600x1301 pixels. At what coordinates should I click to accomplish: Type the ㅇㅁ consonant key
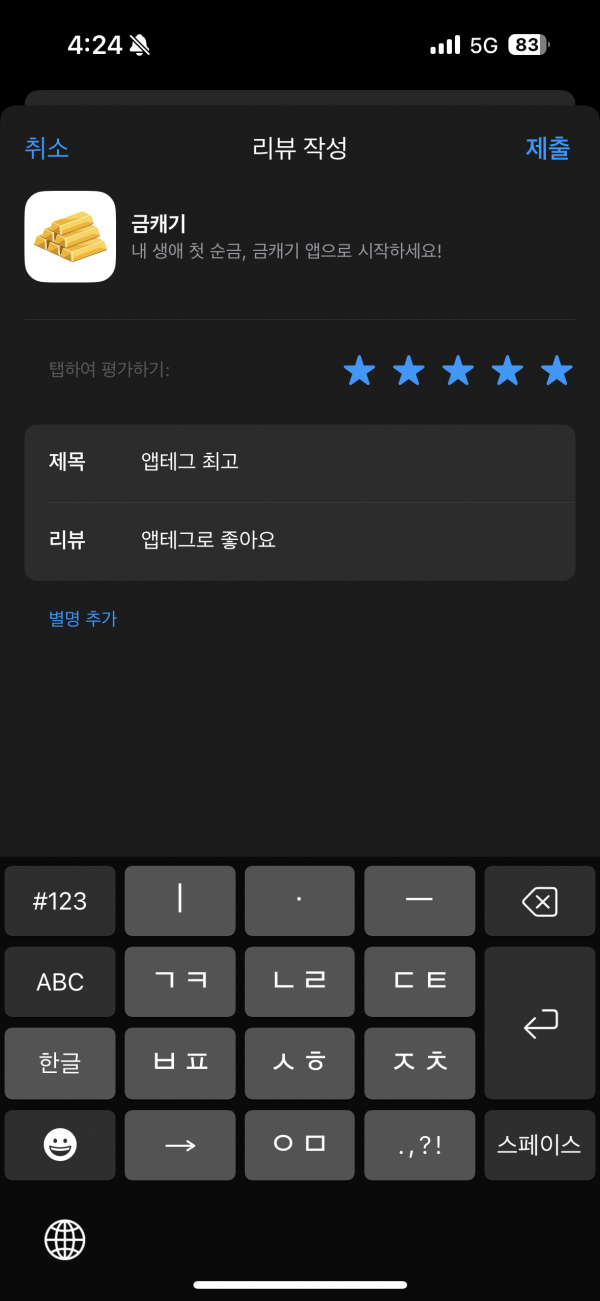point(300,1145)
